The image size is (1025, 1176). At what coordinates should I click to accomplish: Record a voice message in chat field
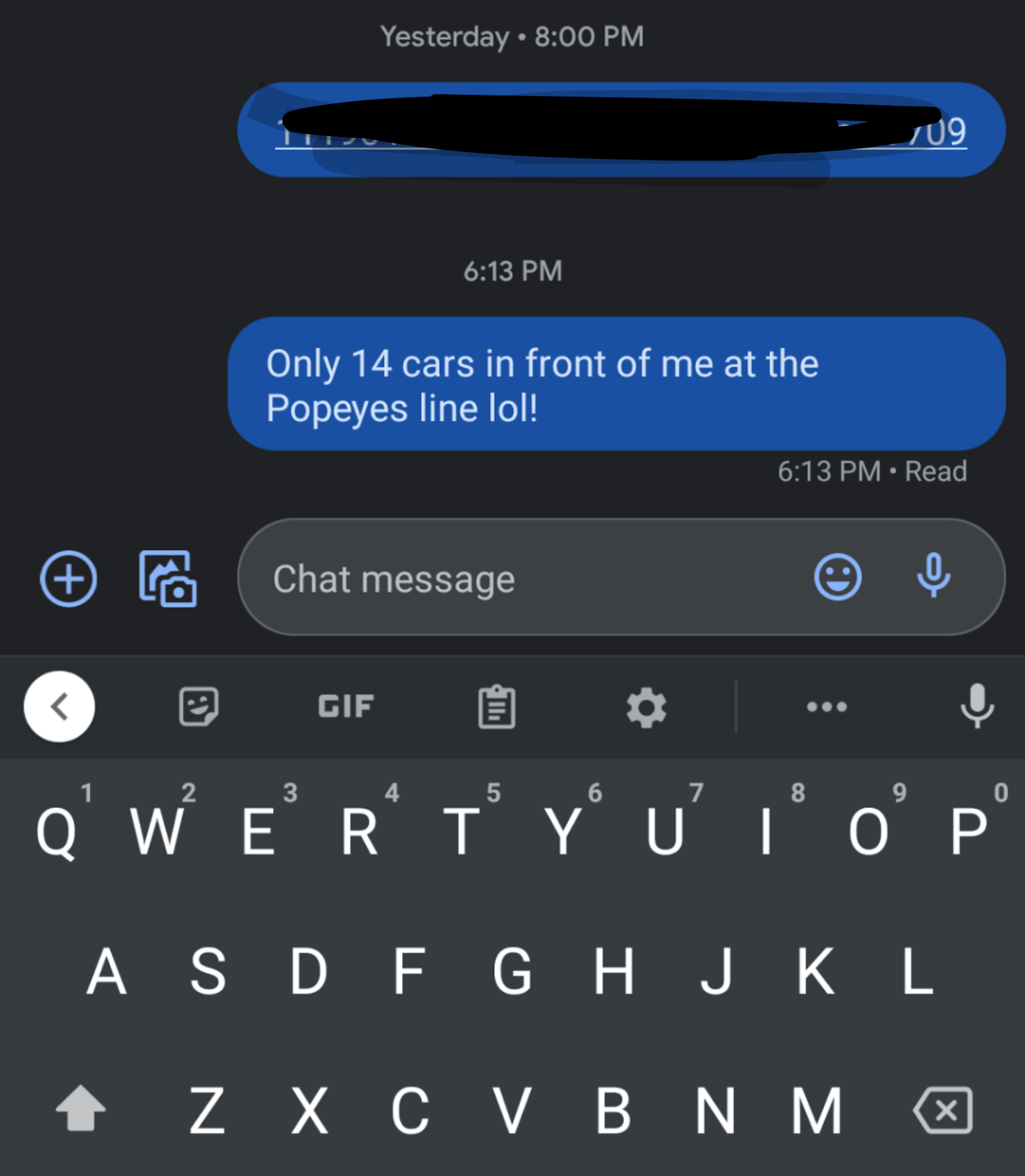(933, 576)
